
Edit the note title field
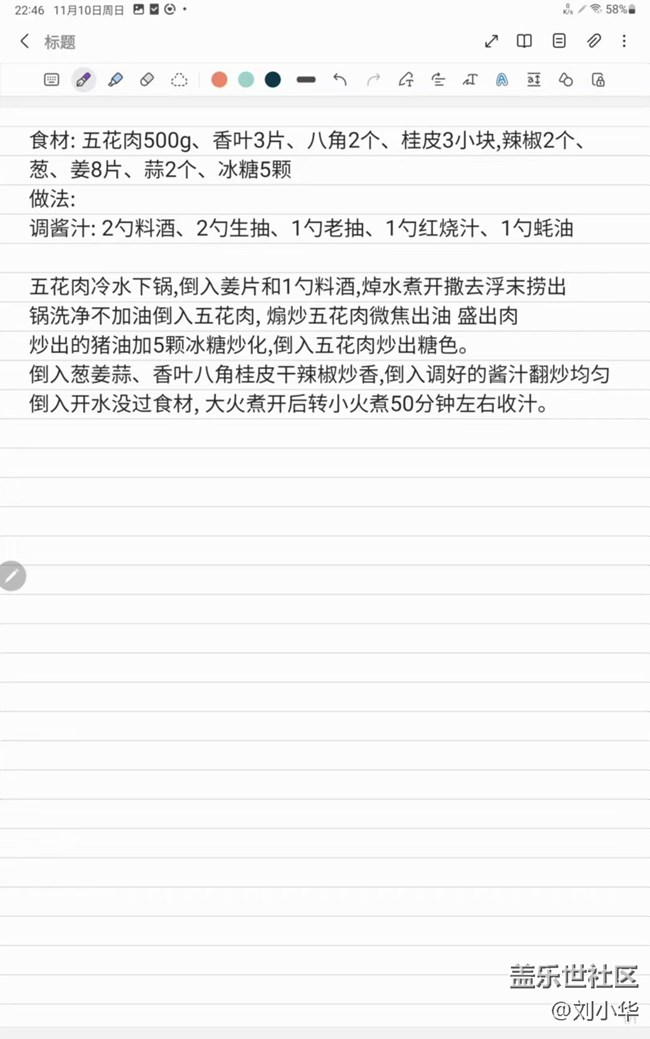pos(60,42)
